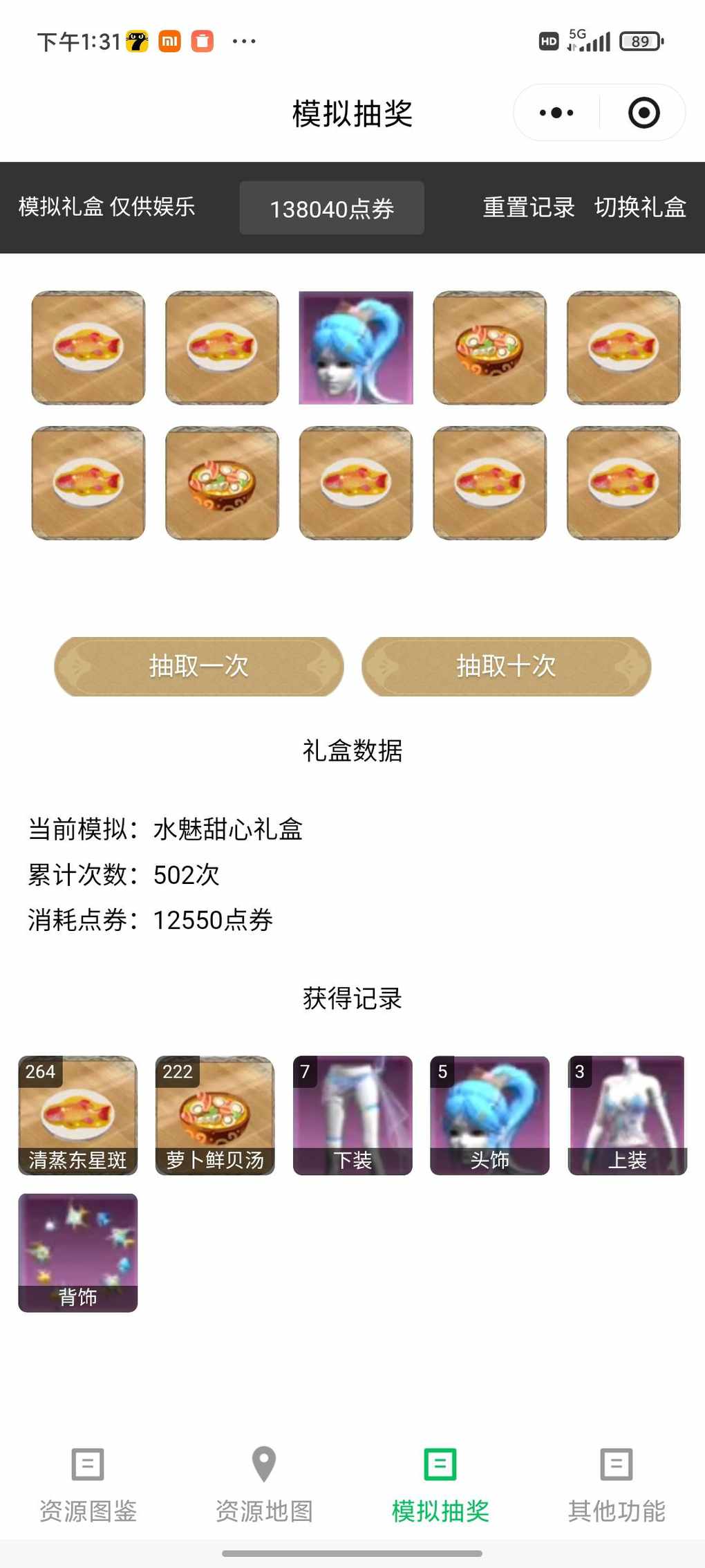The image size is (705, 1568).
Task: Open the 萝卜鲜贝汤 record tile
Action: (x=215, y=1115)
